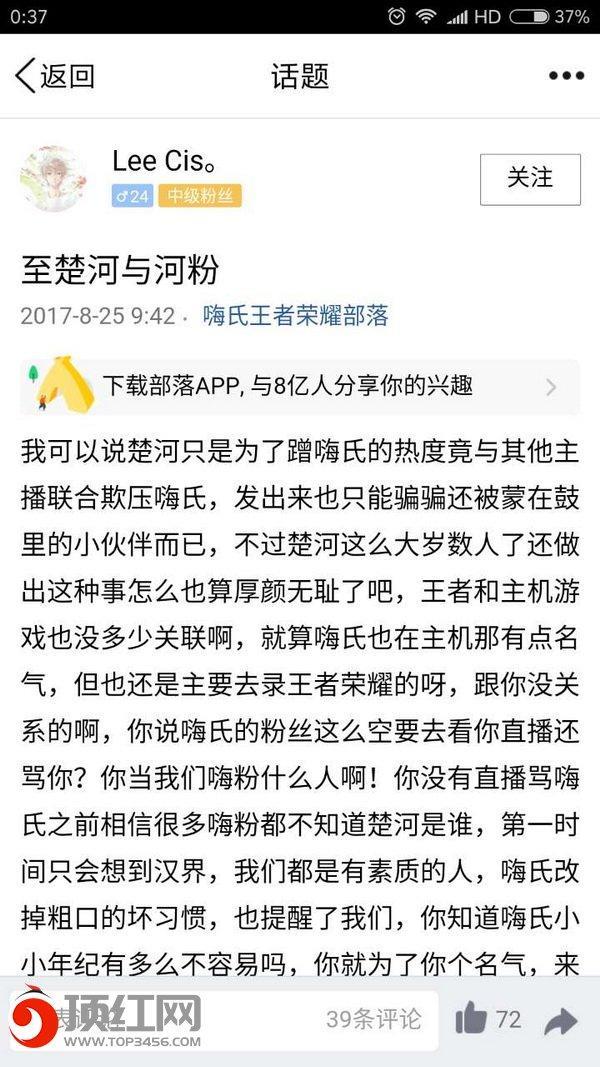Open the 嗨氏王者荣耀部落 tribe link
The image size is (600, 1067).
[295, 316]
